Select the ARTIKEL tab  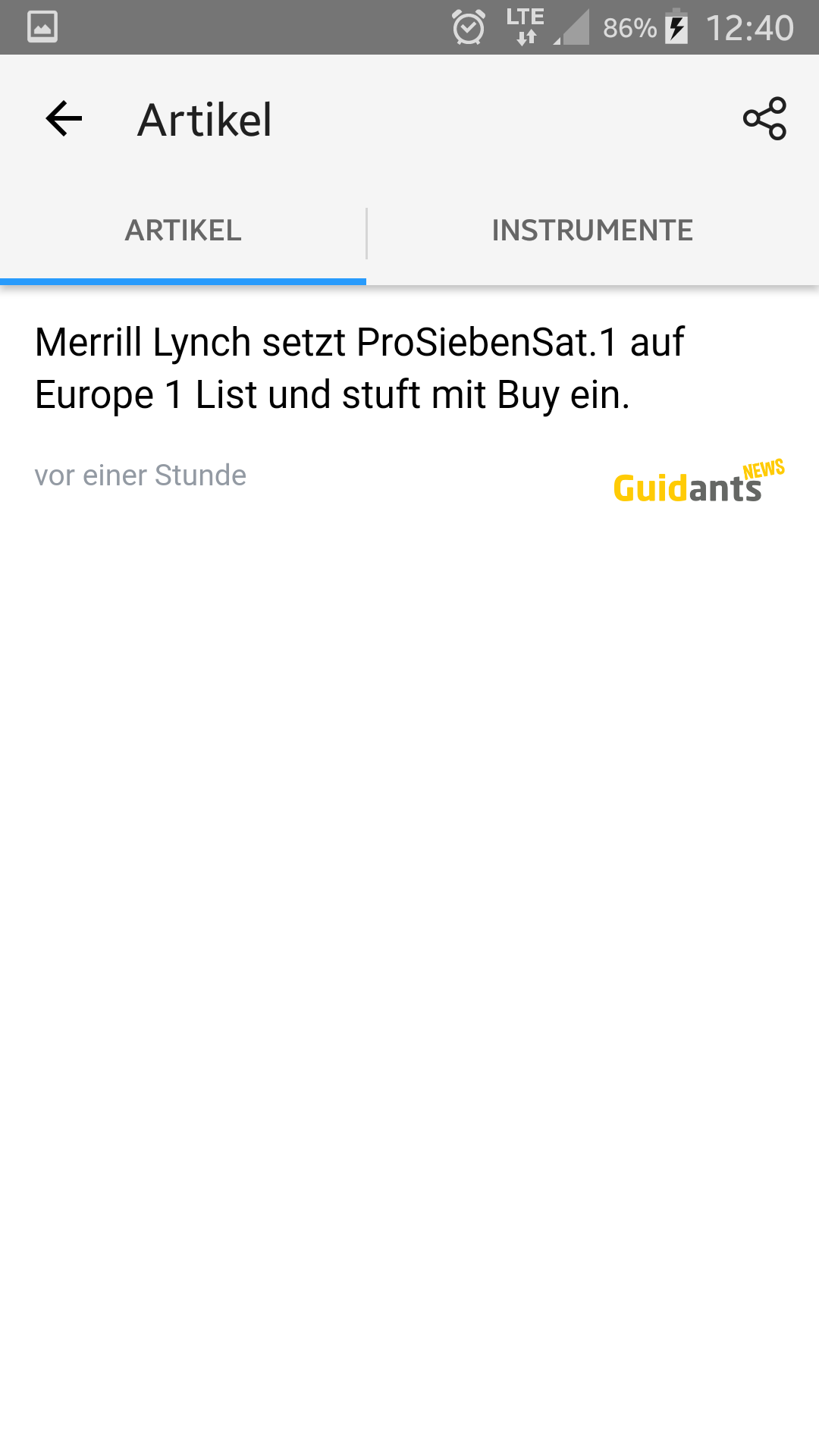[182, 230]
